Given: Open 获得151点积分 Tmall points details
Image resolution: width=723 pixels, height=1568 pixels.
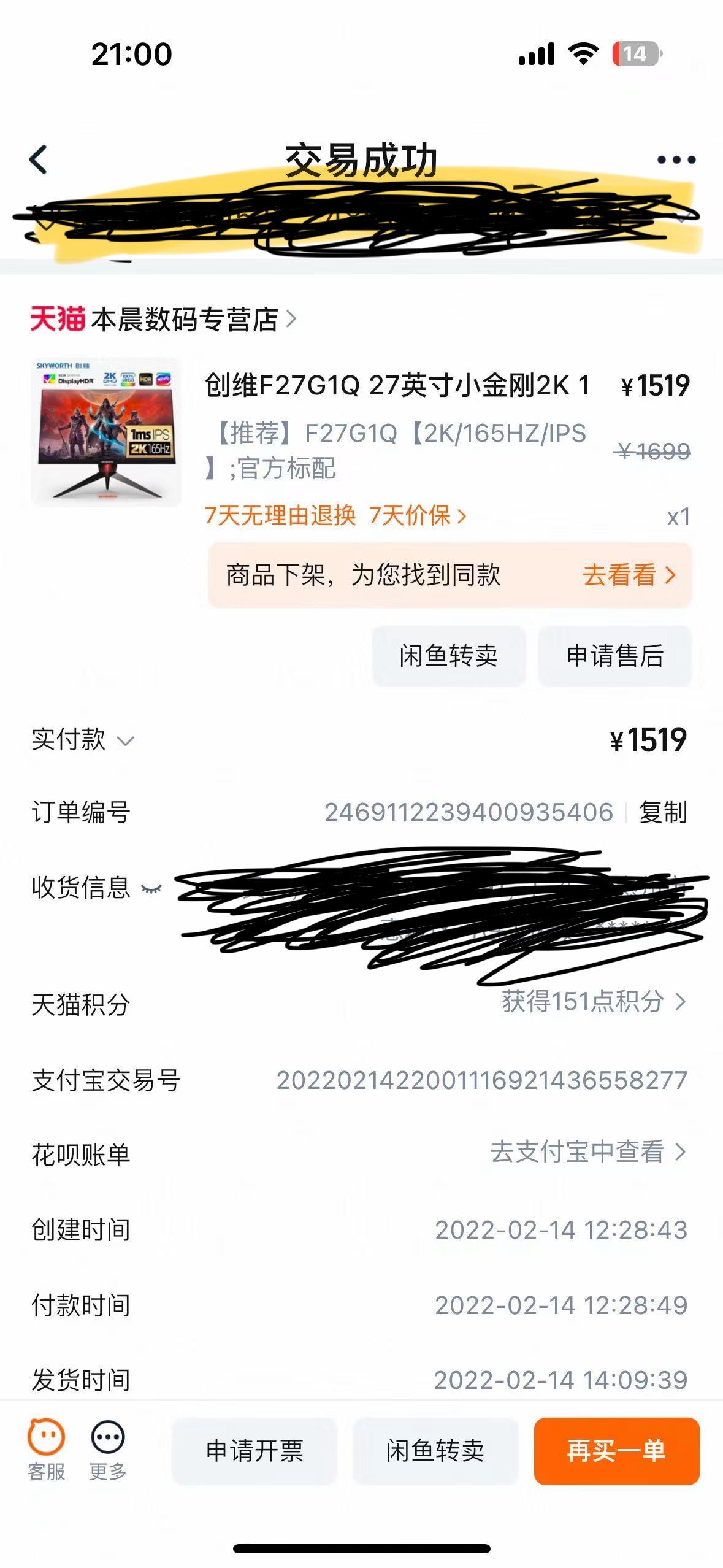Looking at the screenshot, I should tap(592, 1002).
